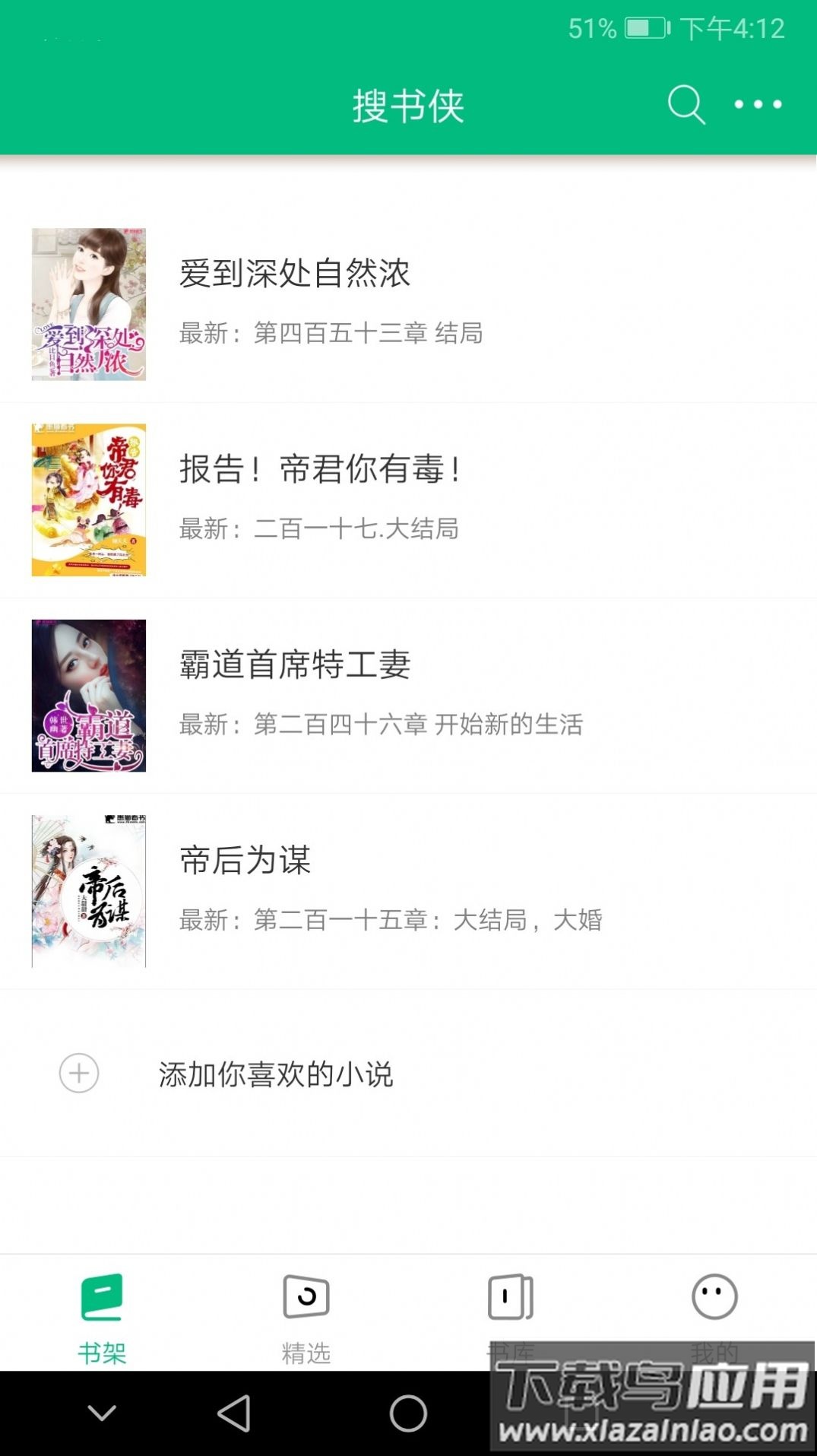Screen dimensions: 817x1456
Task: Tap the 精选 featured section icon
Action: [306, 1296]
